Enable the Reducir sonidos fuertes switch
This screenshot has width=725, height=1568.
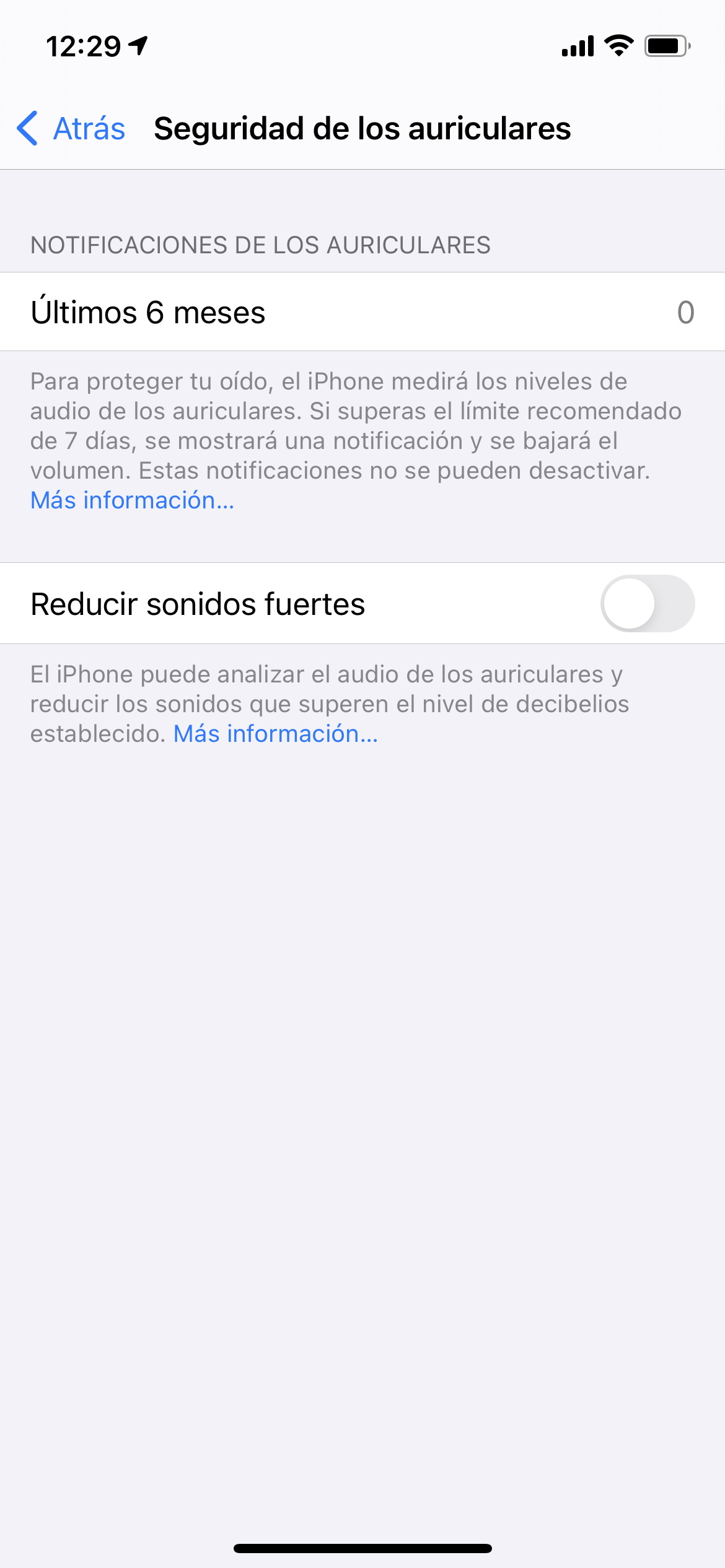[647, 603]
